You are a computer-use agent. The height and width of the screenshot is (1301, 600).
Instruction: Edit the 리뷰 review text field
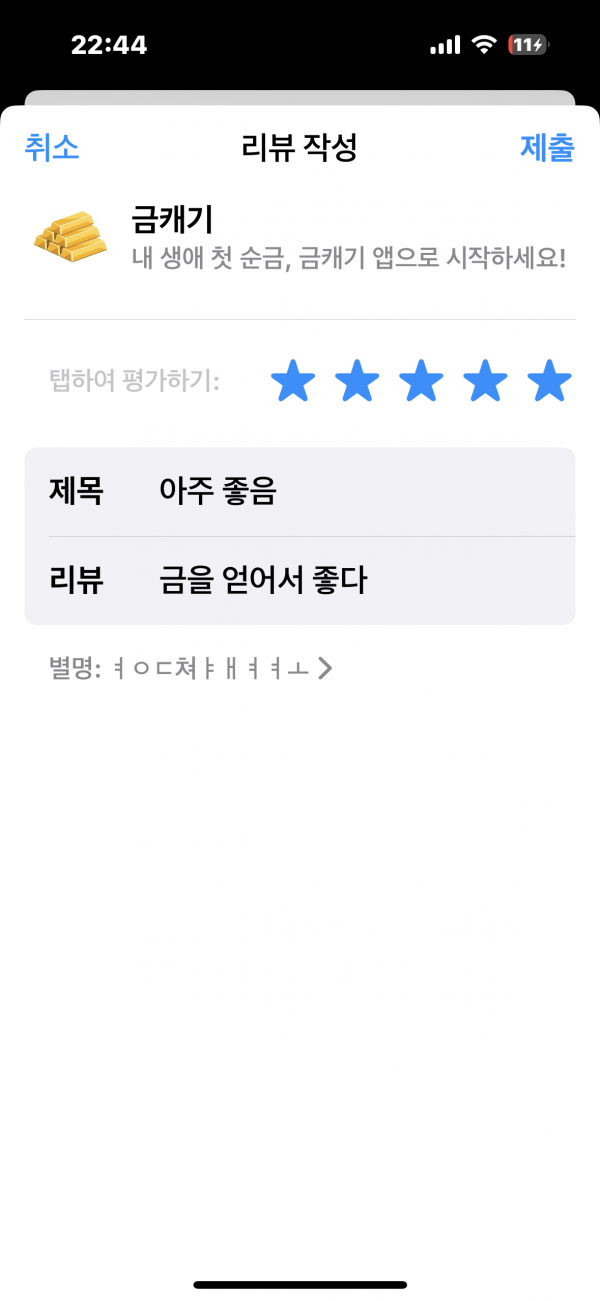tap(300, 581)
